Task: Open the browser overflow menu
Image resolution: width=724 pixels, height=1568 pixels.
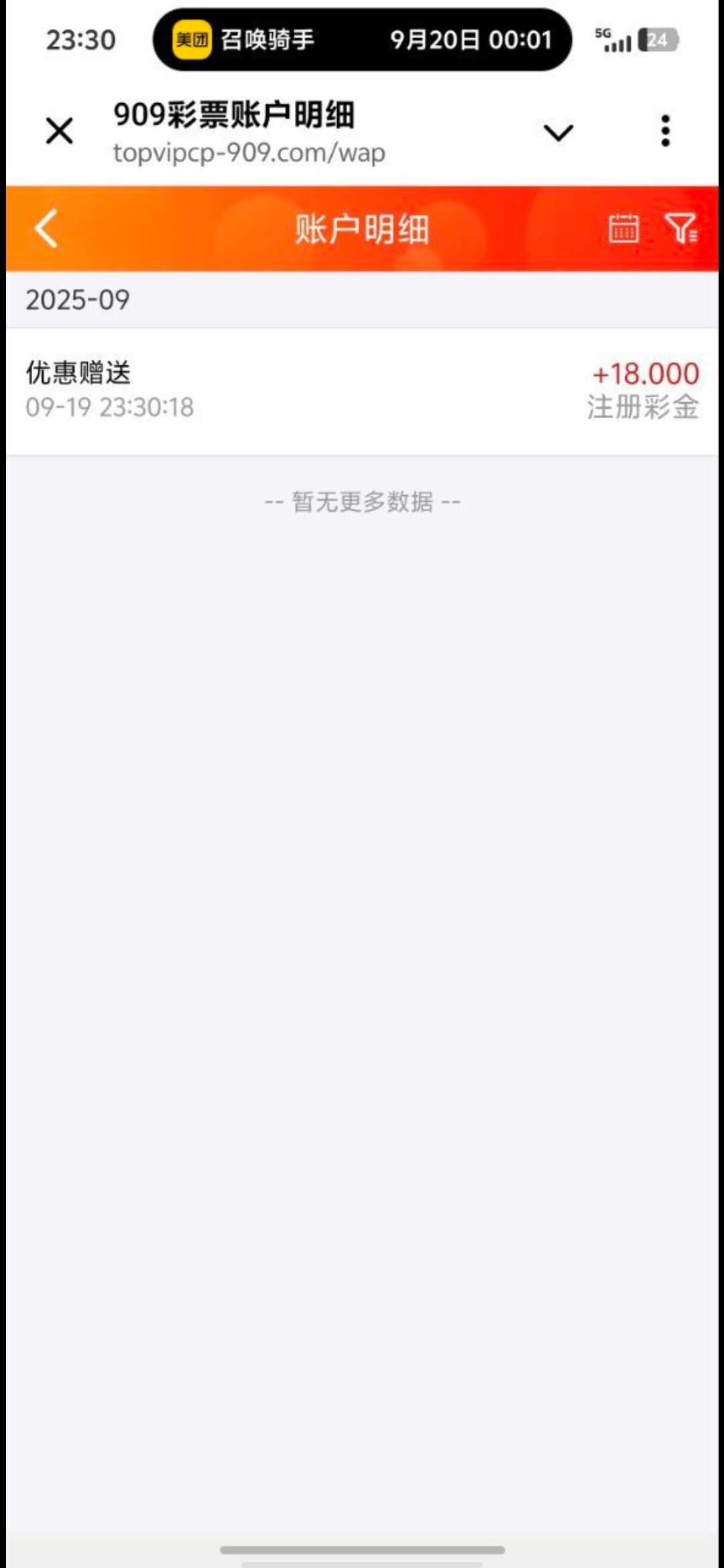Action: [x=665, y=131]
